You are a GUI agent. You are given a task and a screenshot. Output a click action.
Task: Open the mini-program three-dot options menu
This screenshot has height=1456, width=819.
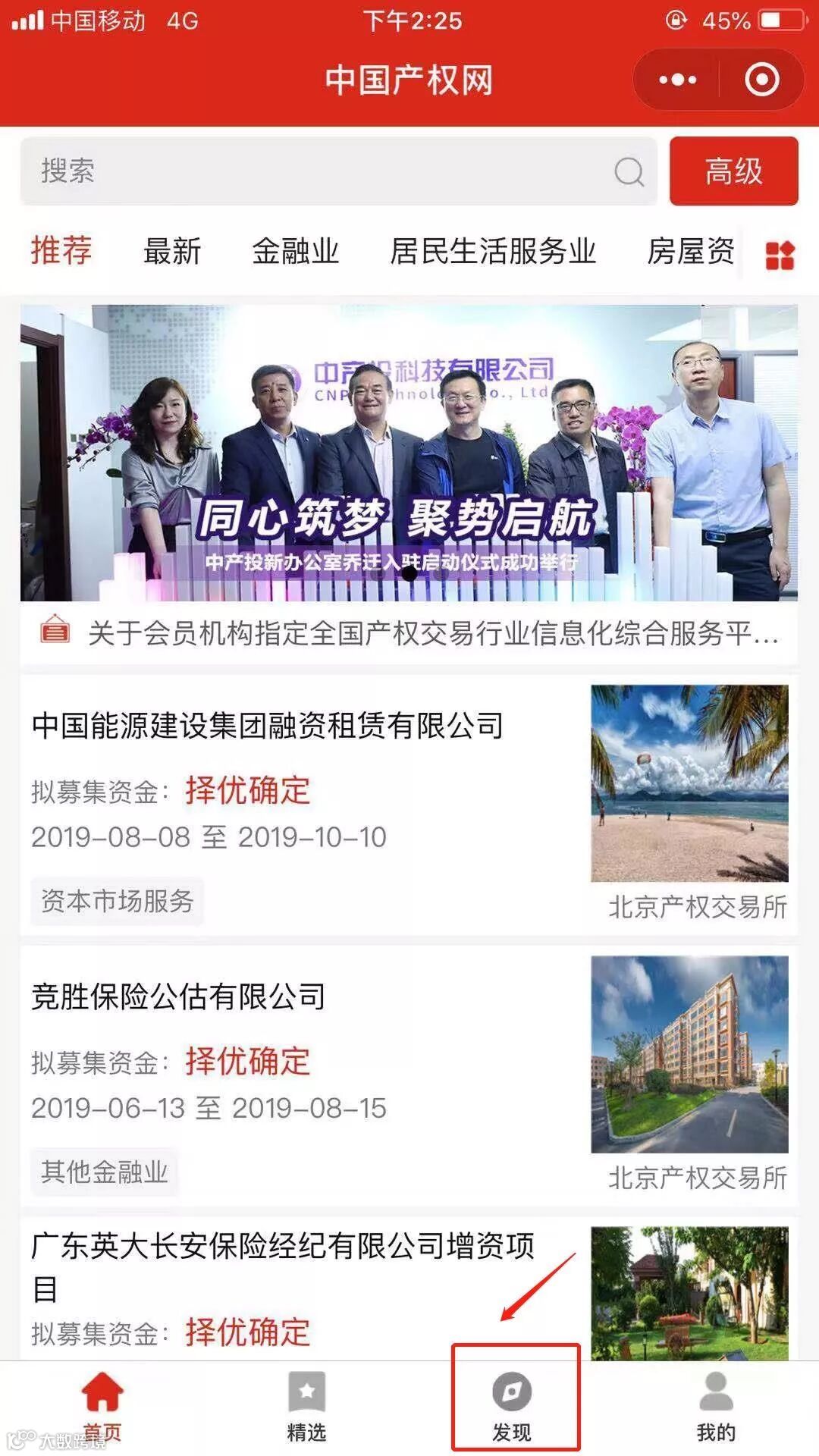click(x=677, y=79)
